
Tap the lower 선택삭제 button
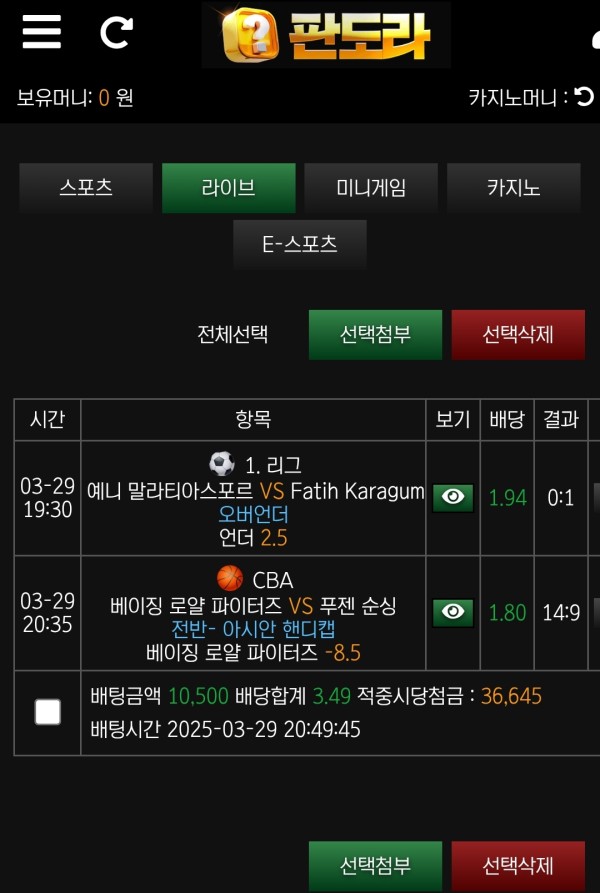coord(518,865)
